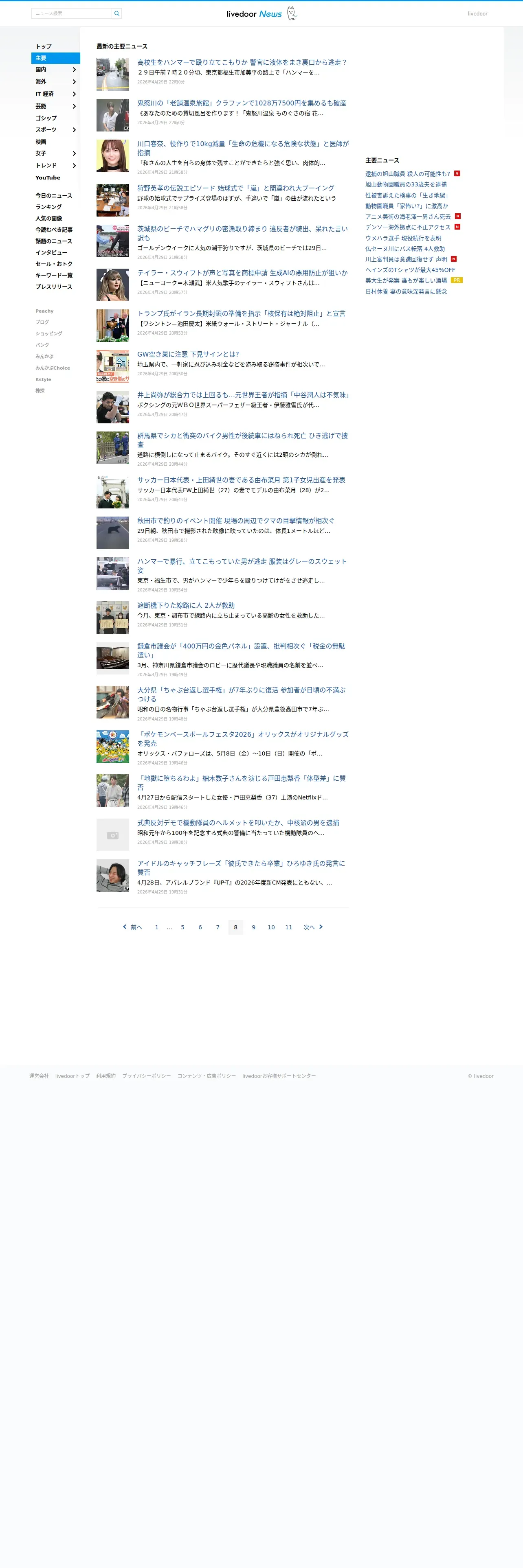Jump to page 1
This screenshot has height=1568, width=523.
(x=156, y=927)
